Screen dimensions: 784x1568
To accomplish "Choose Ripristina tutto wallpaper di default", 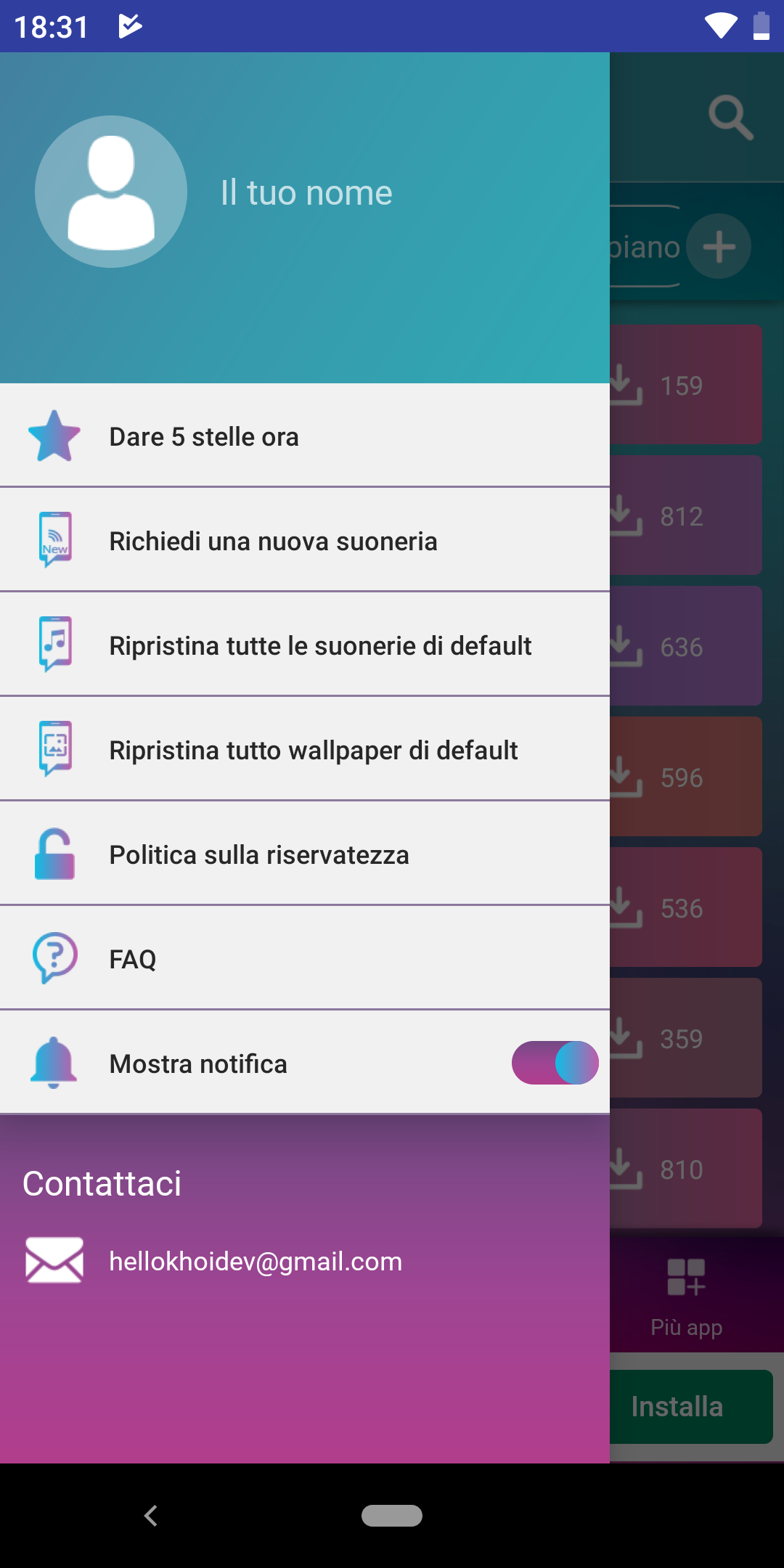I will tap(305, 749).
